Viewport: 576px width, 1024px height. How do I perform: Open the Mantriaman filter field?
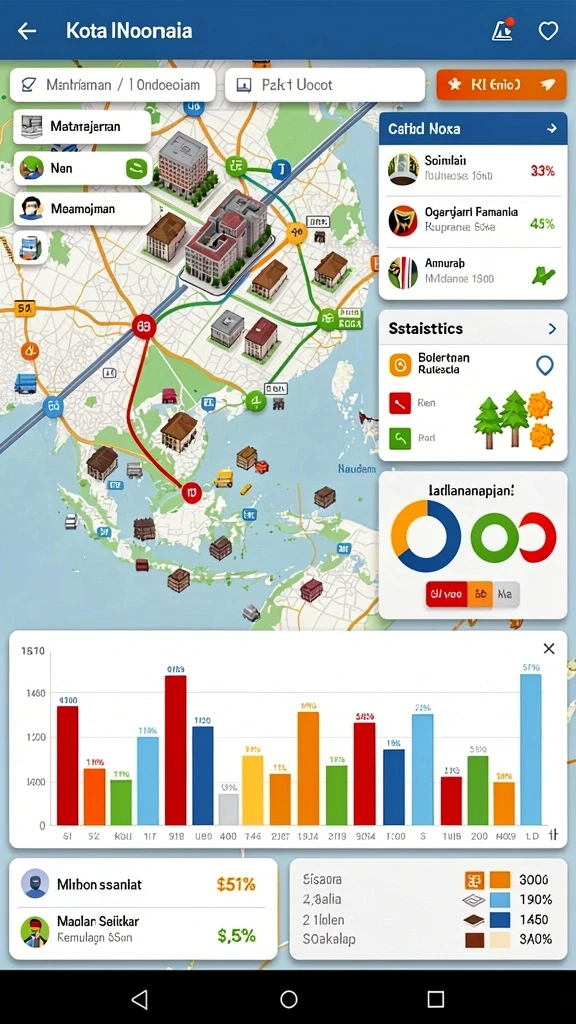tap(113, 85)
